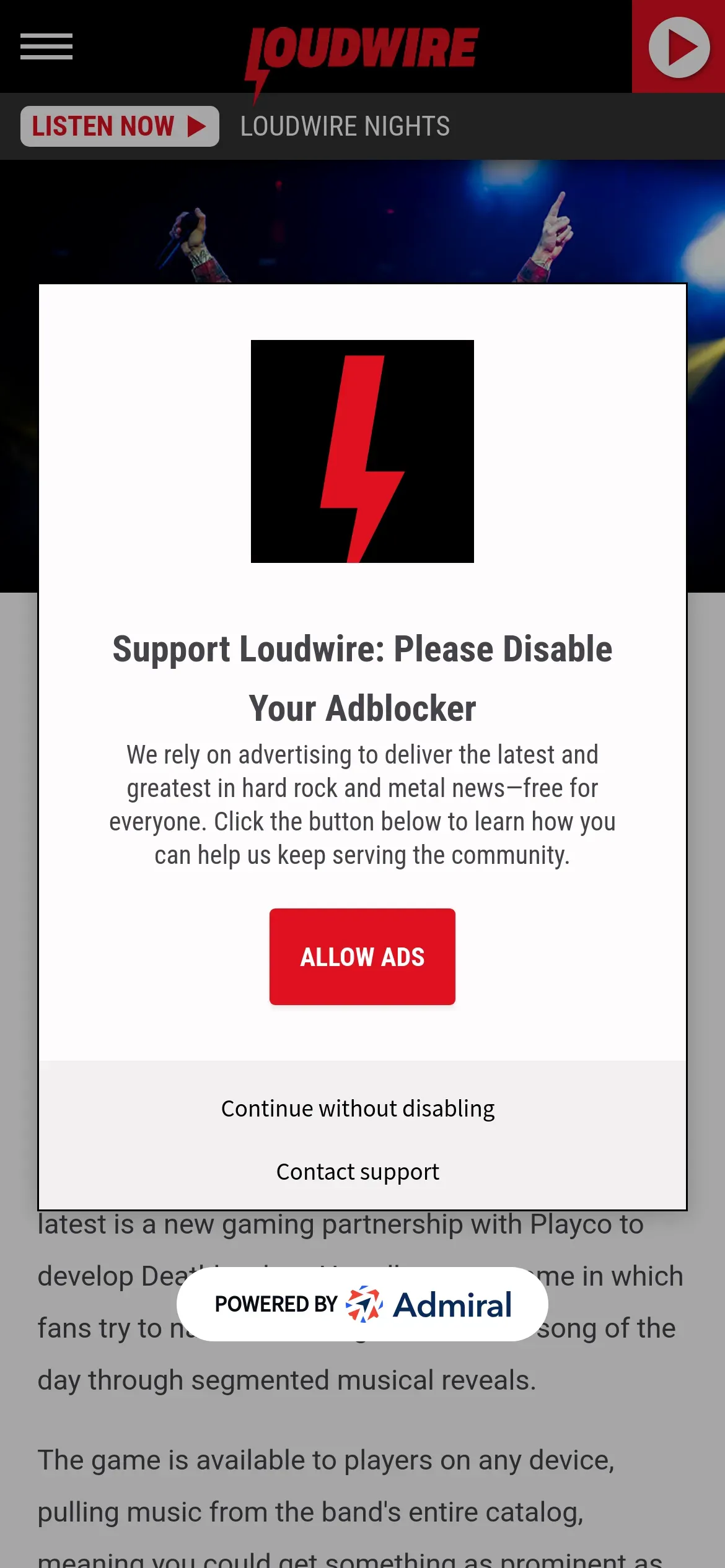Open the hamburger navigation menu
Viewport: 725px width, 1568px height.
pyautogui.click(x=46, y=47)
